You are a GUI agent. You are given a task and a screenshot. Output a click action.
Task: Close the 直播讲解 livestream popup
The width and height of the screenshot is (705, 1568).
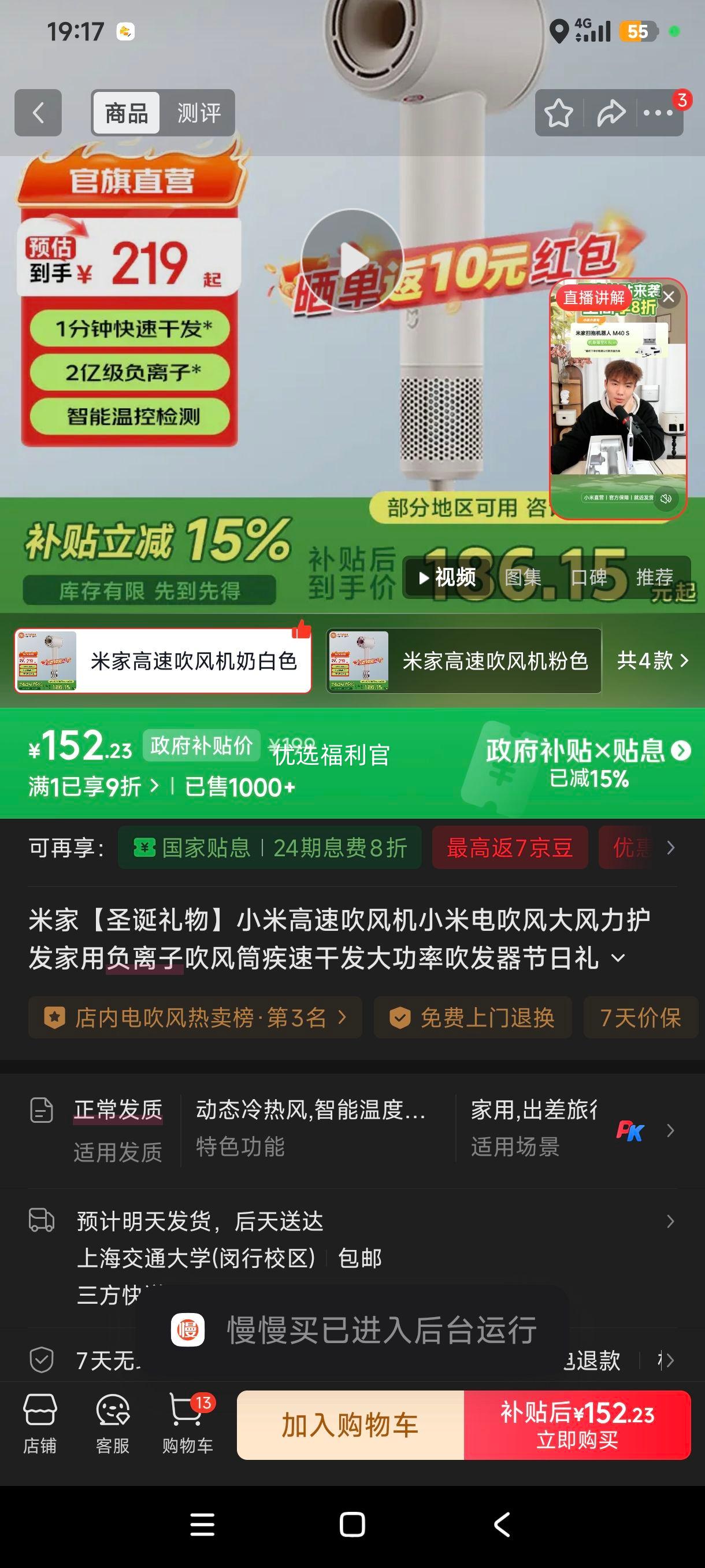(670, 297)
